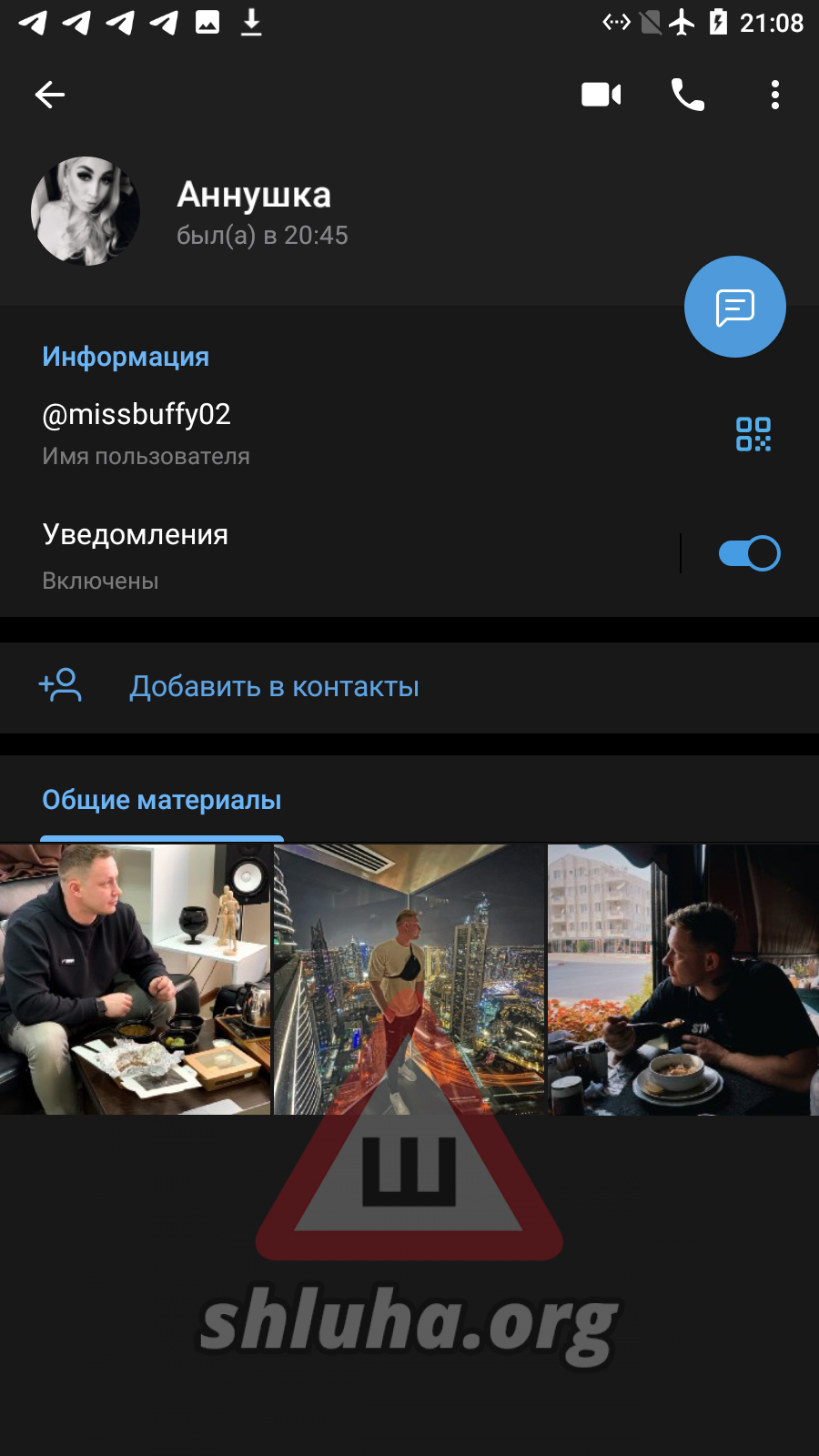Open the photo of man on couch

coord(136,979)
